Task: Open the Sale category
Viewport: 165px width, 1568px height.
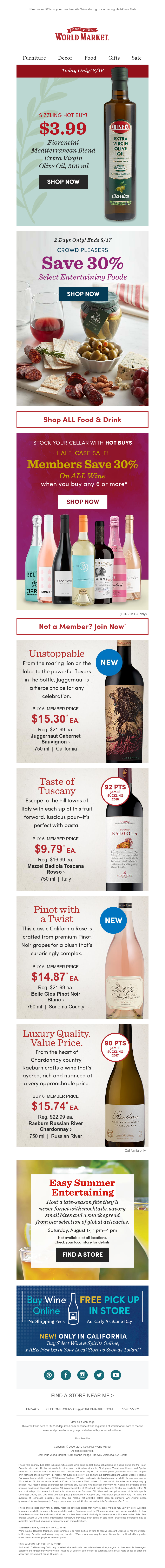Action: pos(136,58)
